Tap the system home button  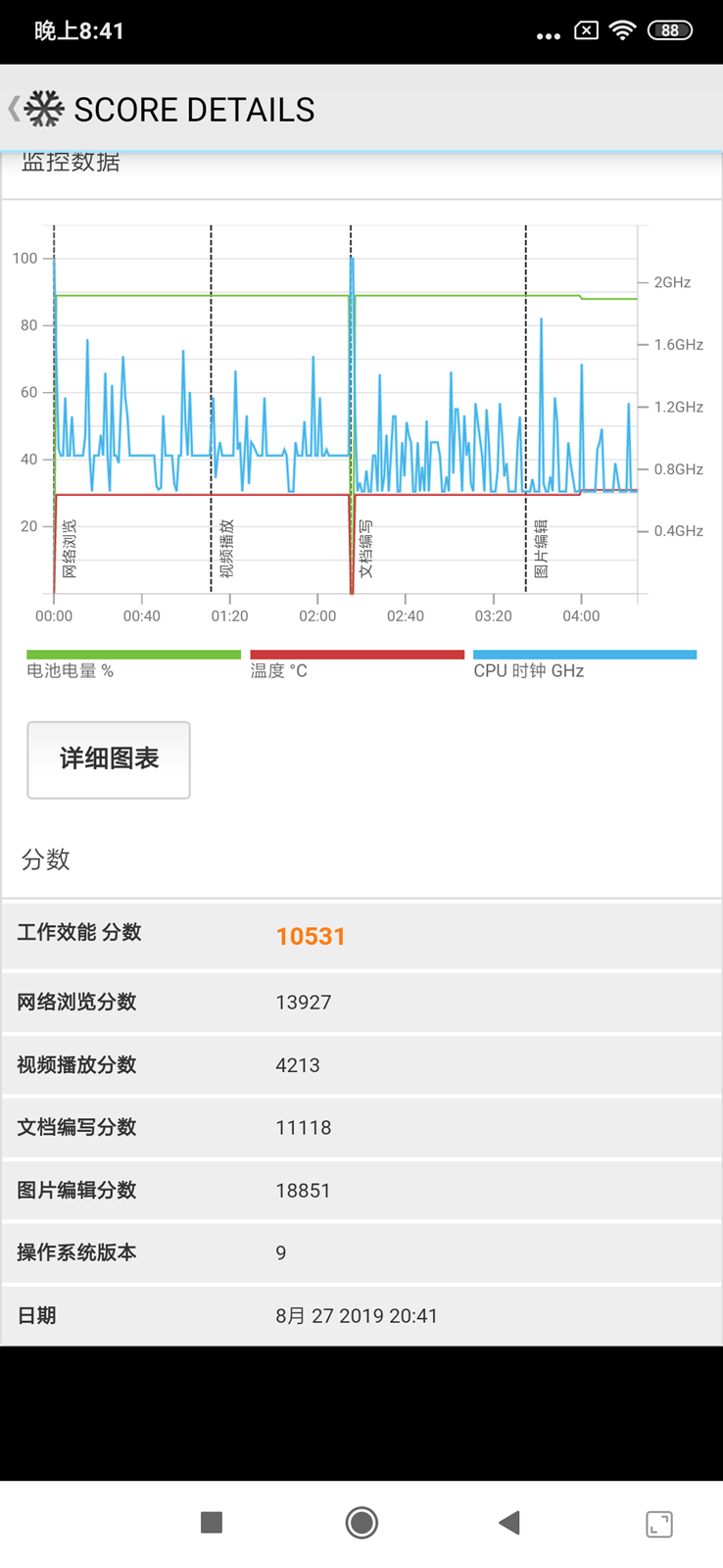point(361,1522)
